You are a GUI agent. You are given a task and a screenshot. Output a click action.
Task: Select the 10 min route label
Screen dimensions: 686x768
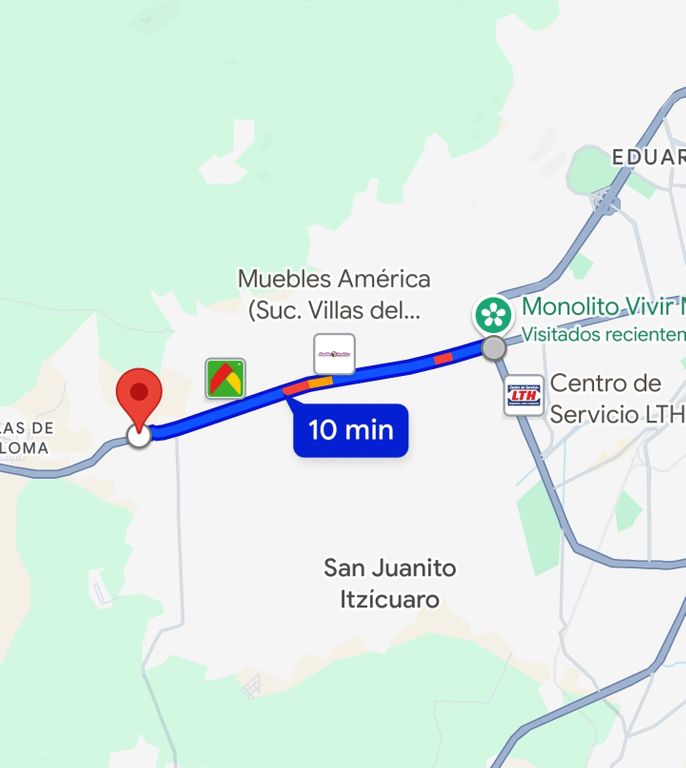tap(350, 430)
